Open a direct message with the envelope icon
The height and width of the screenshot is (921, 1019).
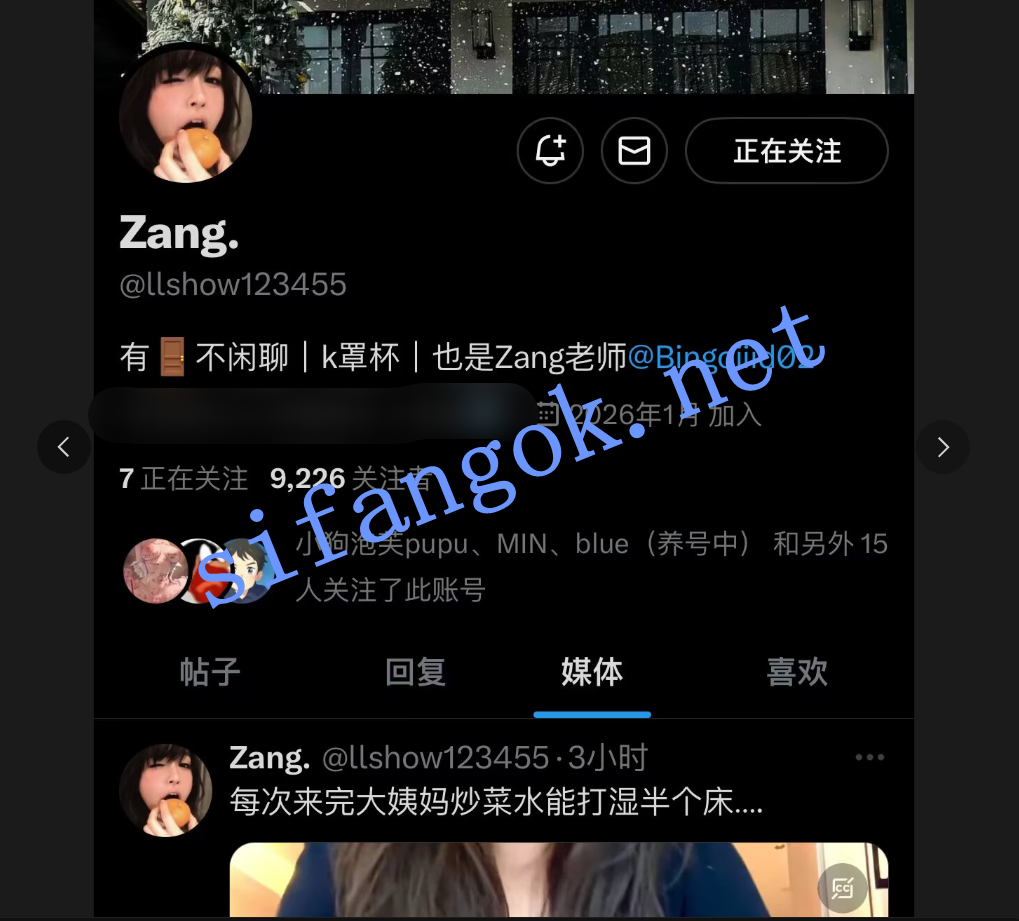point(634,151)
